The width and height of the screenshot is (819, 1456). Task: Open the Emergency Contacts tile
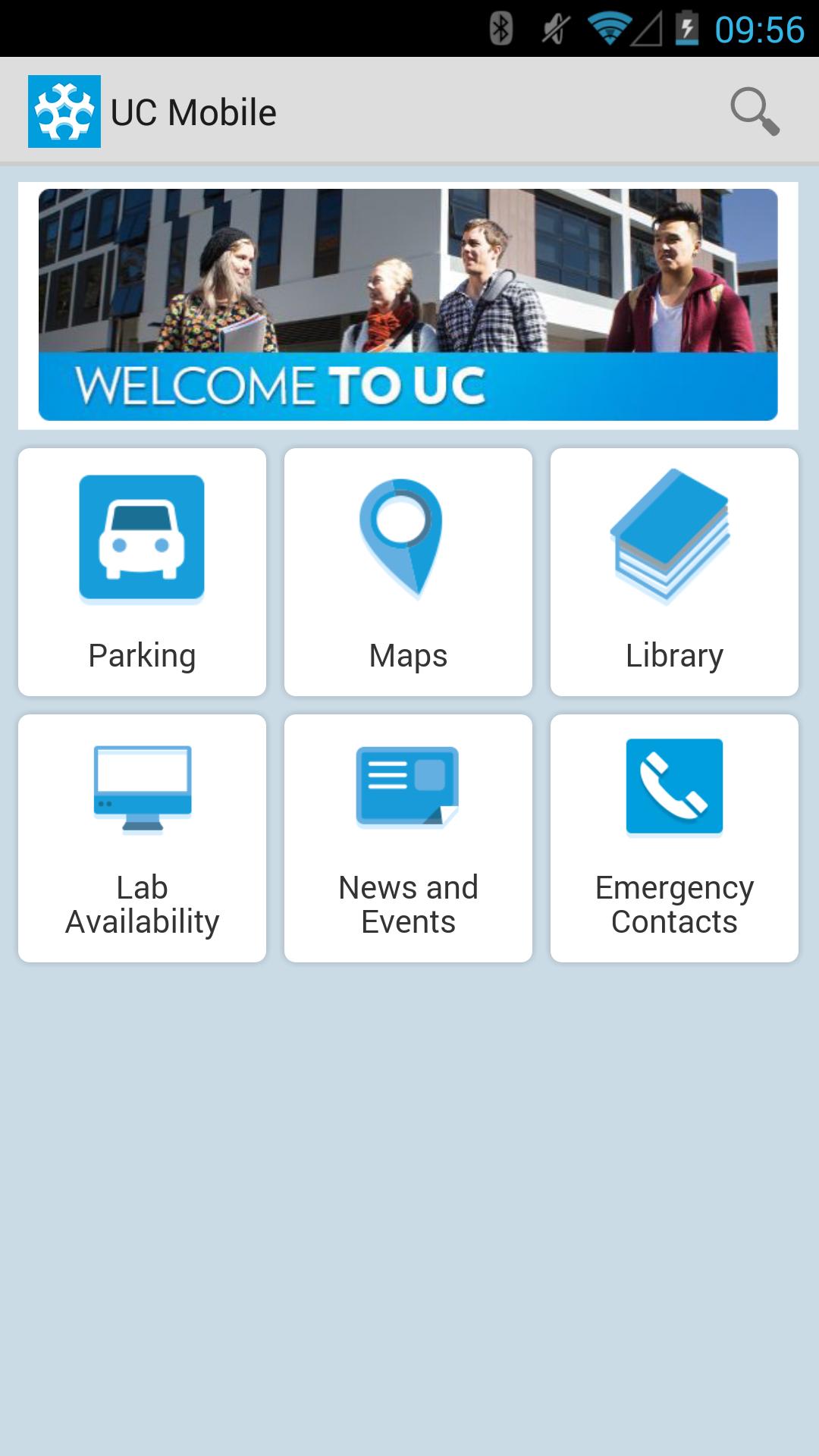(x=673, y=836)
